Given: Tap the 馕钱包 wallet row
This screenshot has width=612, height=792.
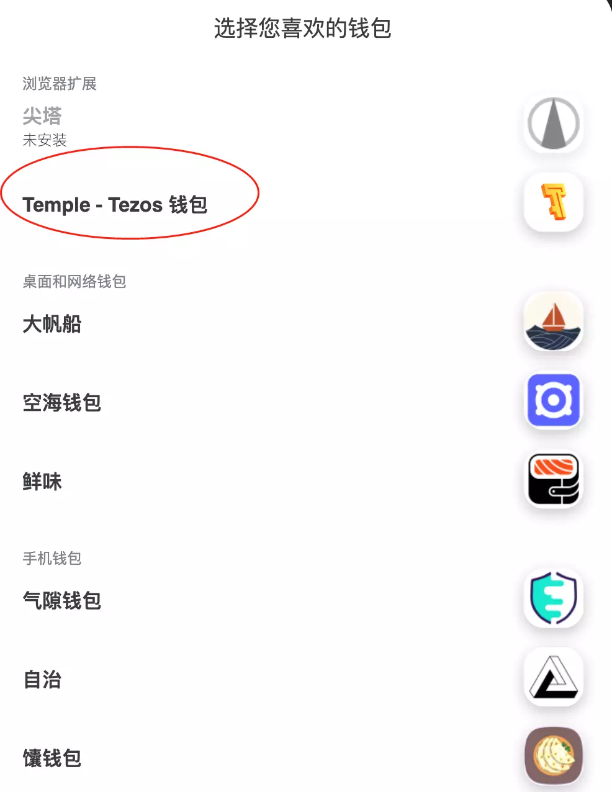Looking at the screenshot, I should coord(52,758).
